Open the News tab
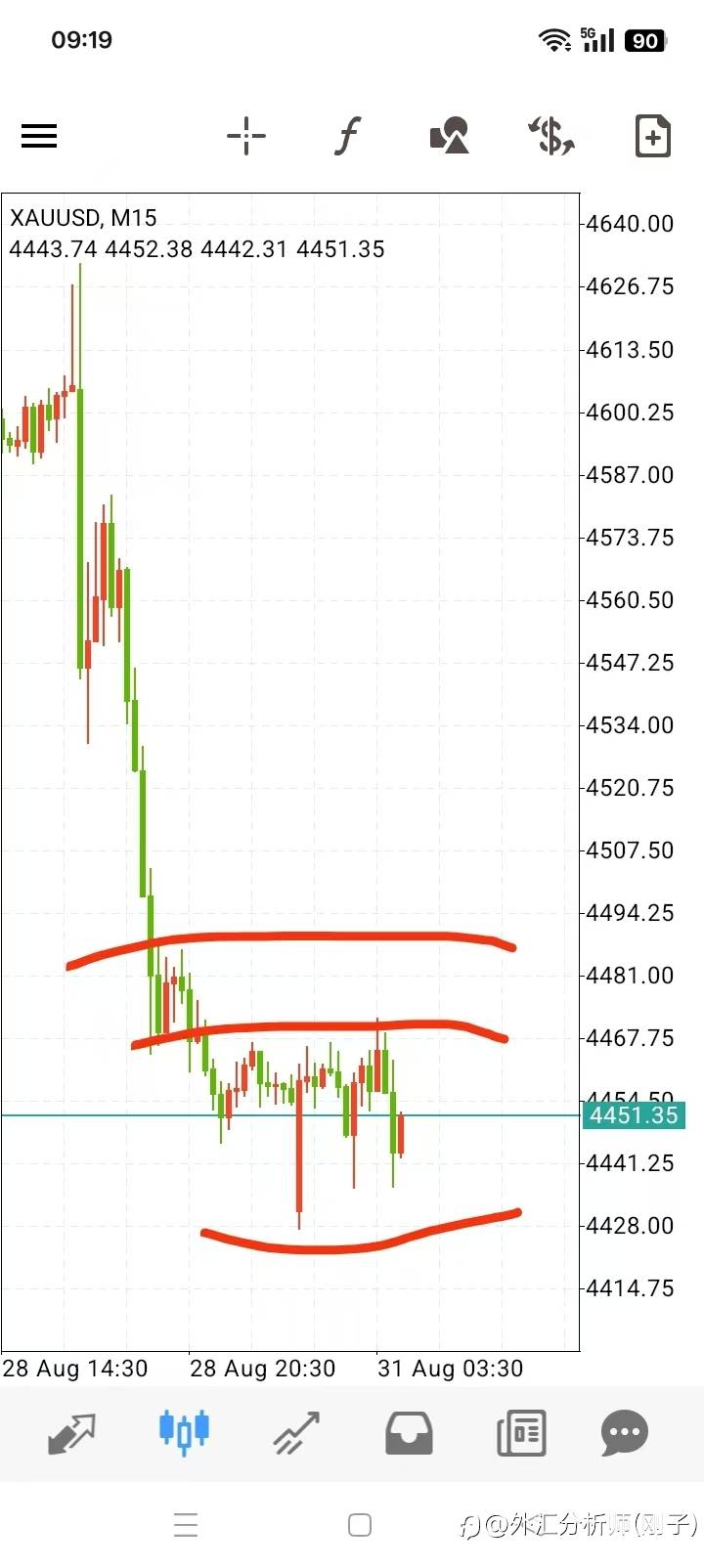This screenshot has height=1568, width=704. coord(521,1433)
